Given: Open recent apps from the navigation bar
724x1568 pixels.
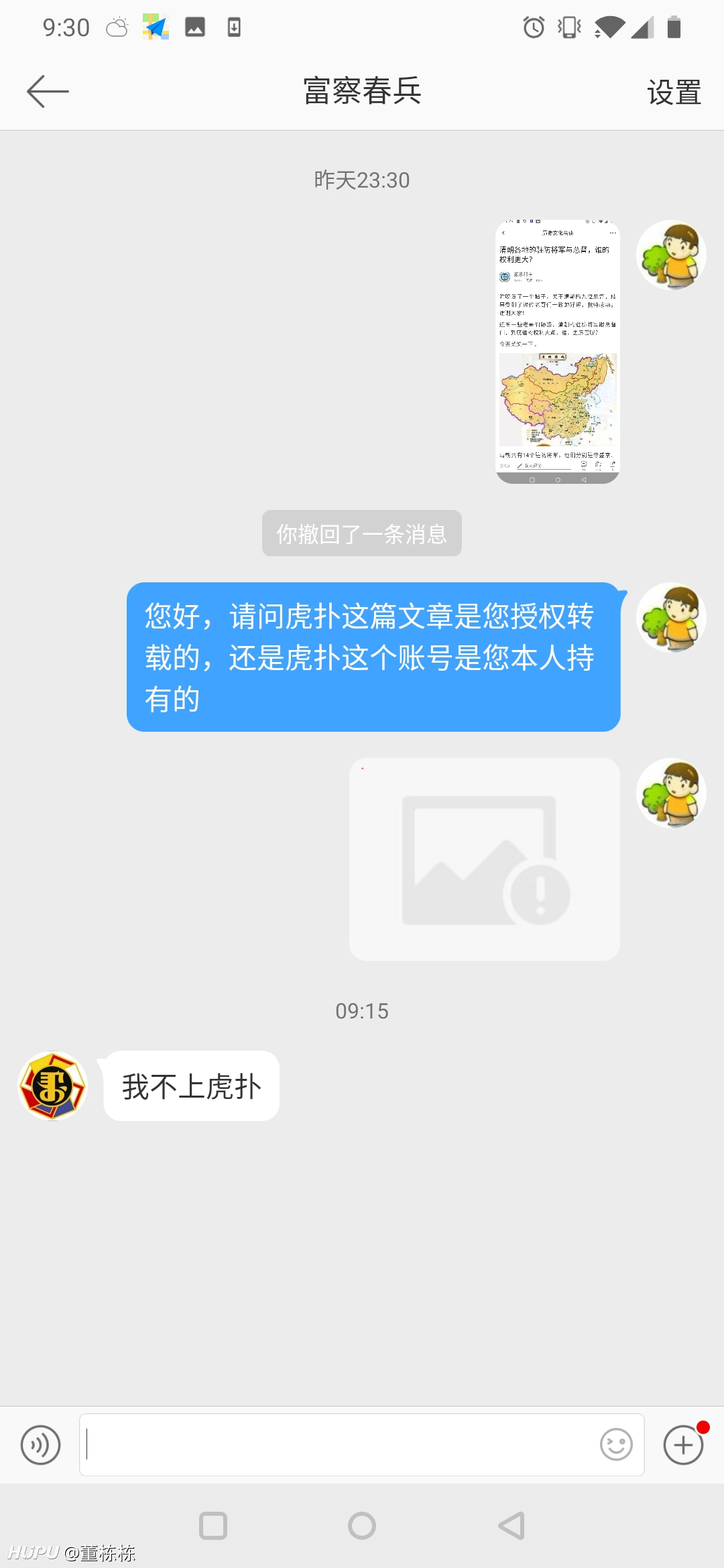Looking at the screenshot, I should click(x=213, y=1526).
